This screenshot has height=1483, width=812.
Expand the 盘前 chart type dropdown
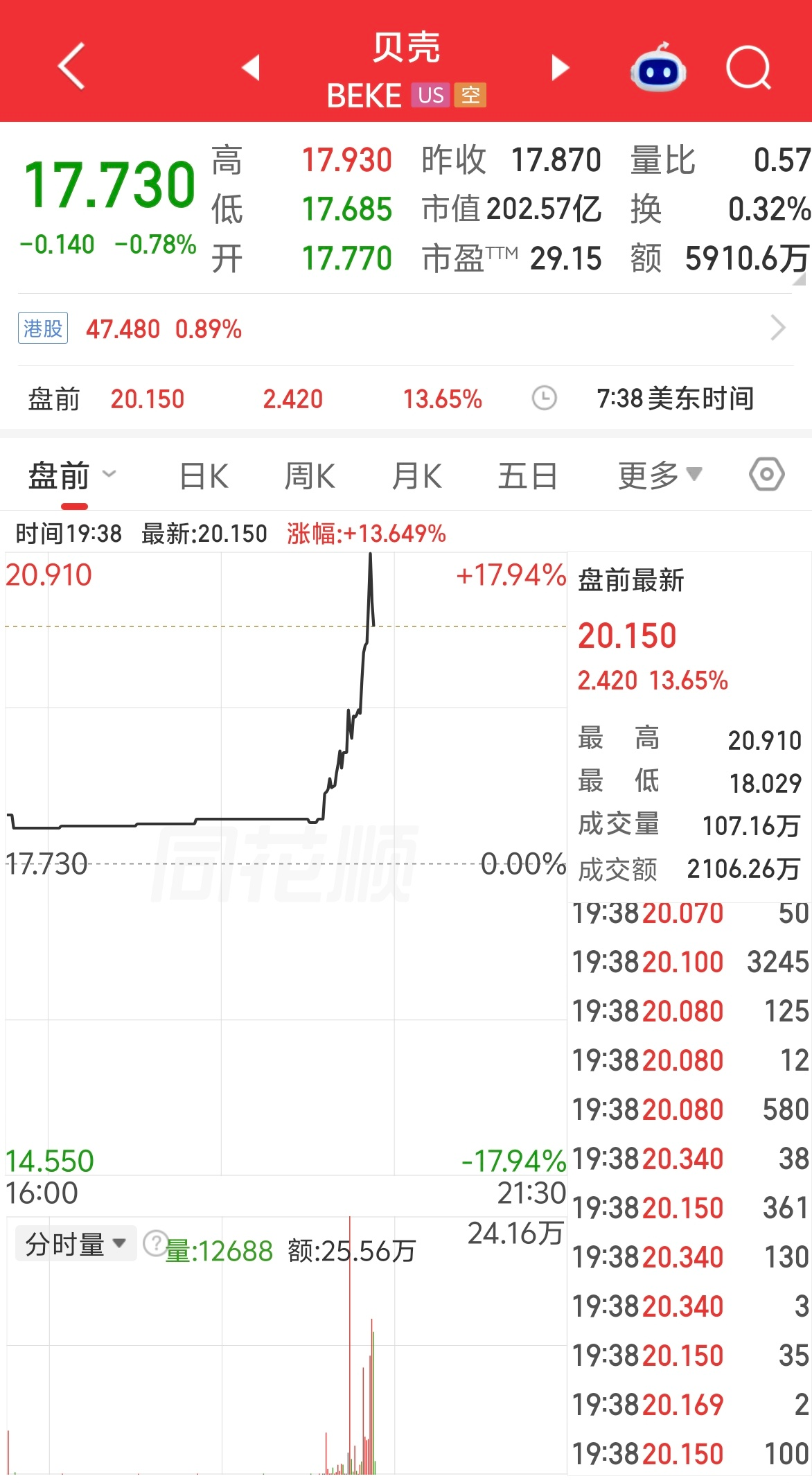point(72,476)
